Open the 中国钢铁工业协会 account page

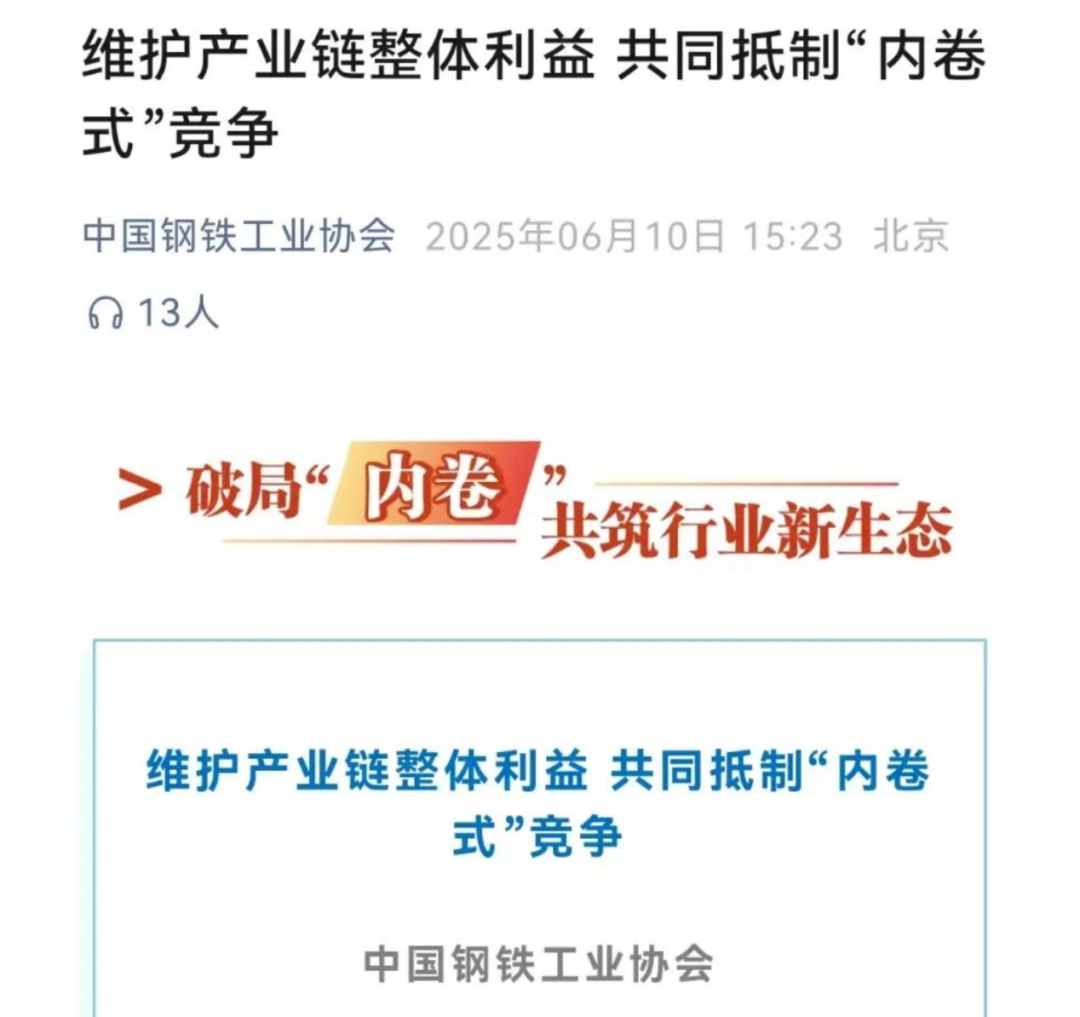(x=238, y=237)
